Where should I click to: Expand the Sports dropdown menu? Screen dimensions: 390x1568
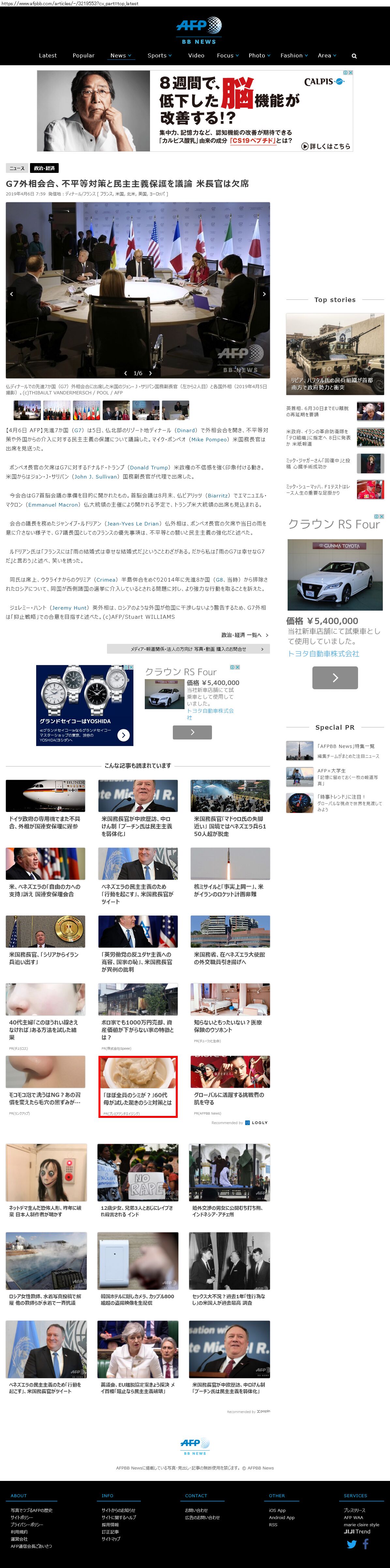159,55
